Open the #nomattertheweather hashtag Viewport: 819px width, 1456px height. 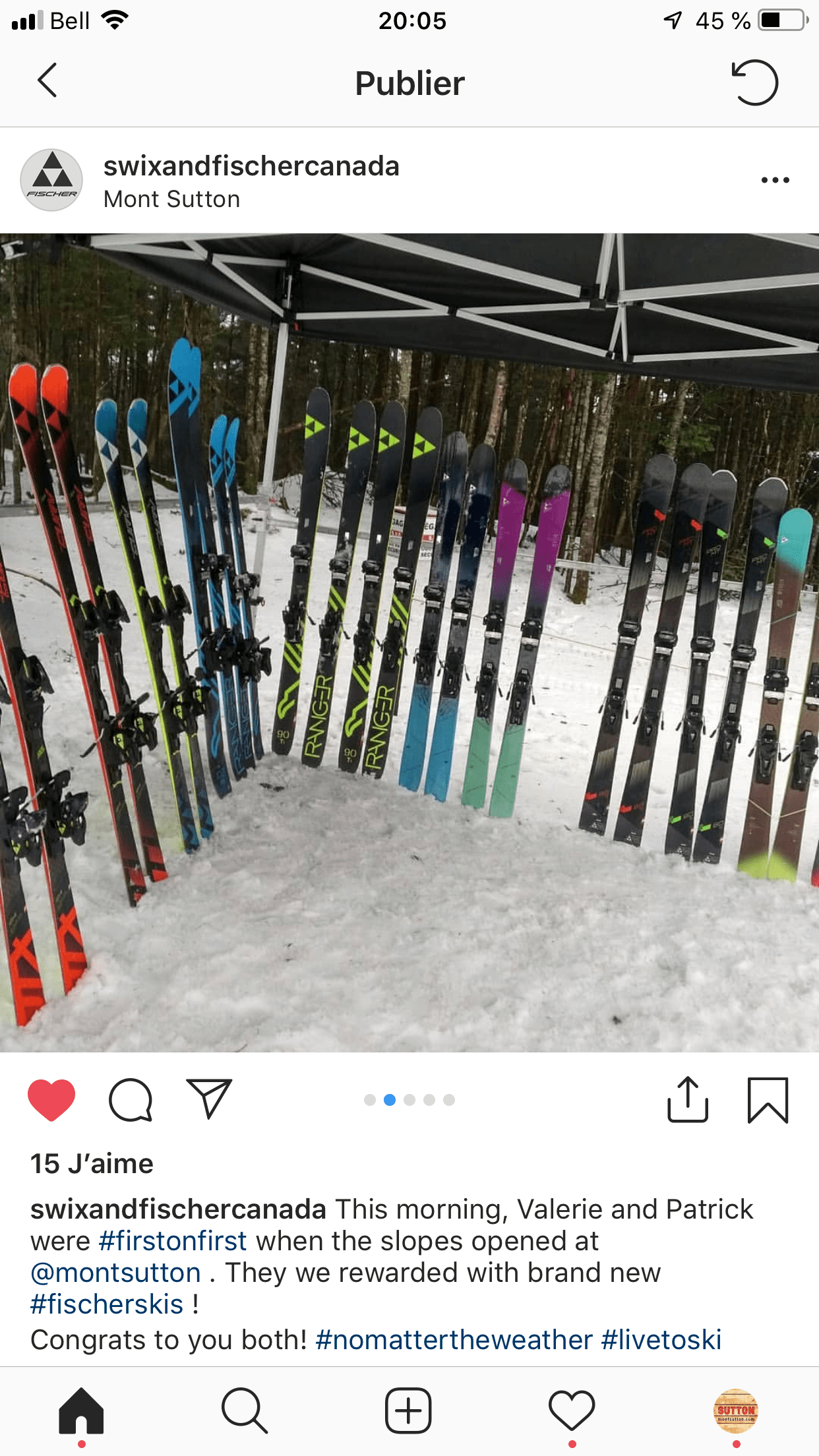454,1340
